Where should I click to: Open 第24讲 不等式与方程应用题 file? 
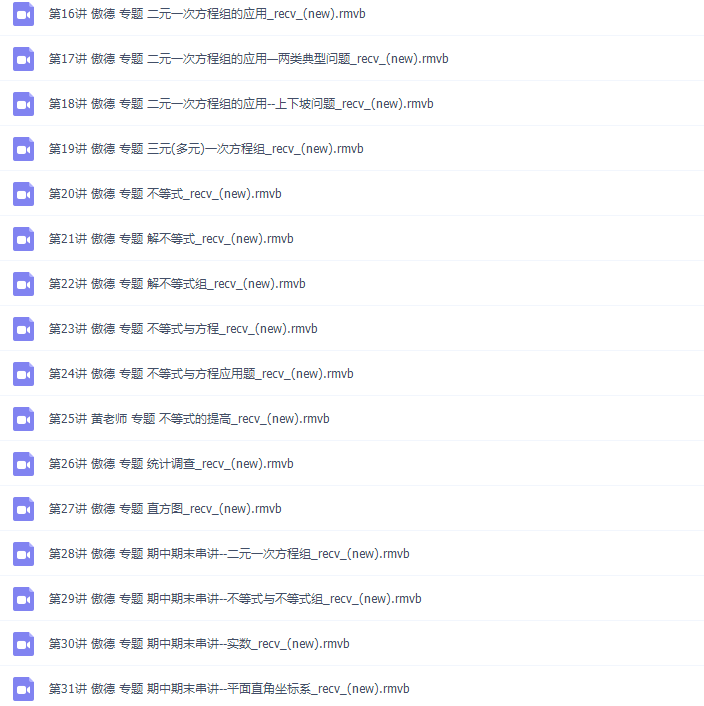(x=201, y=374)
